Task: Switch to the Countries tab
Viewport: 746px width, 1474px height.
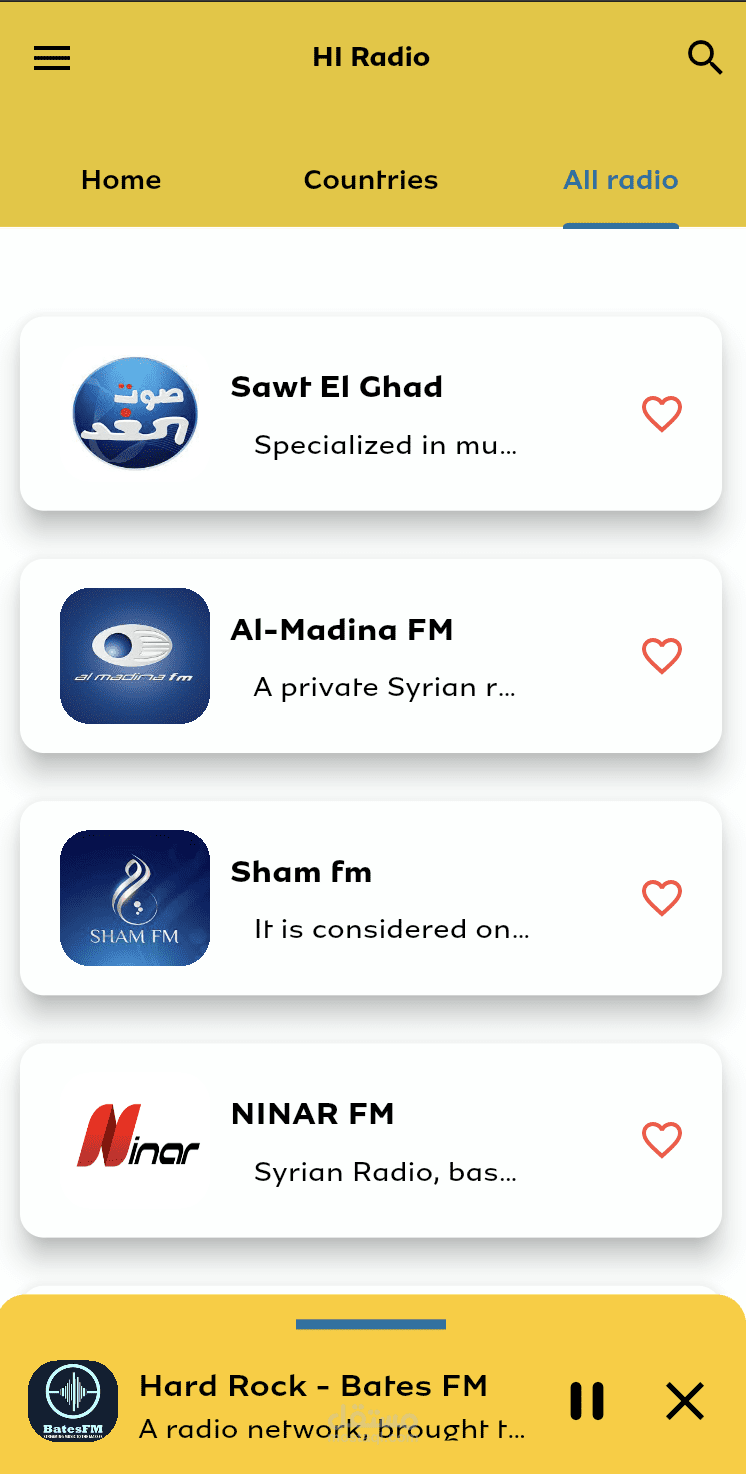Action: pyautogui.click(x=371, y=180)
